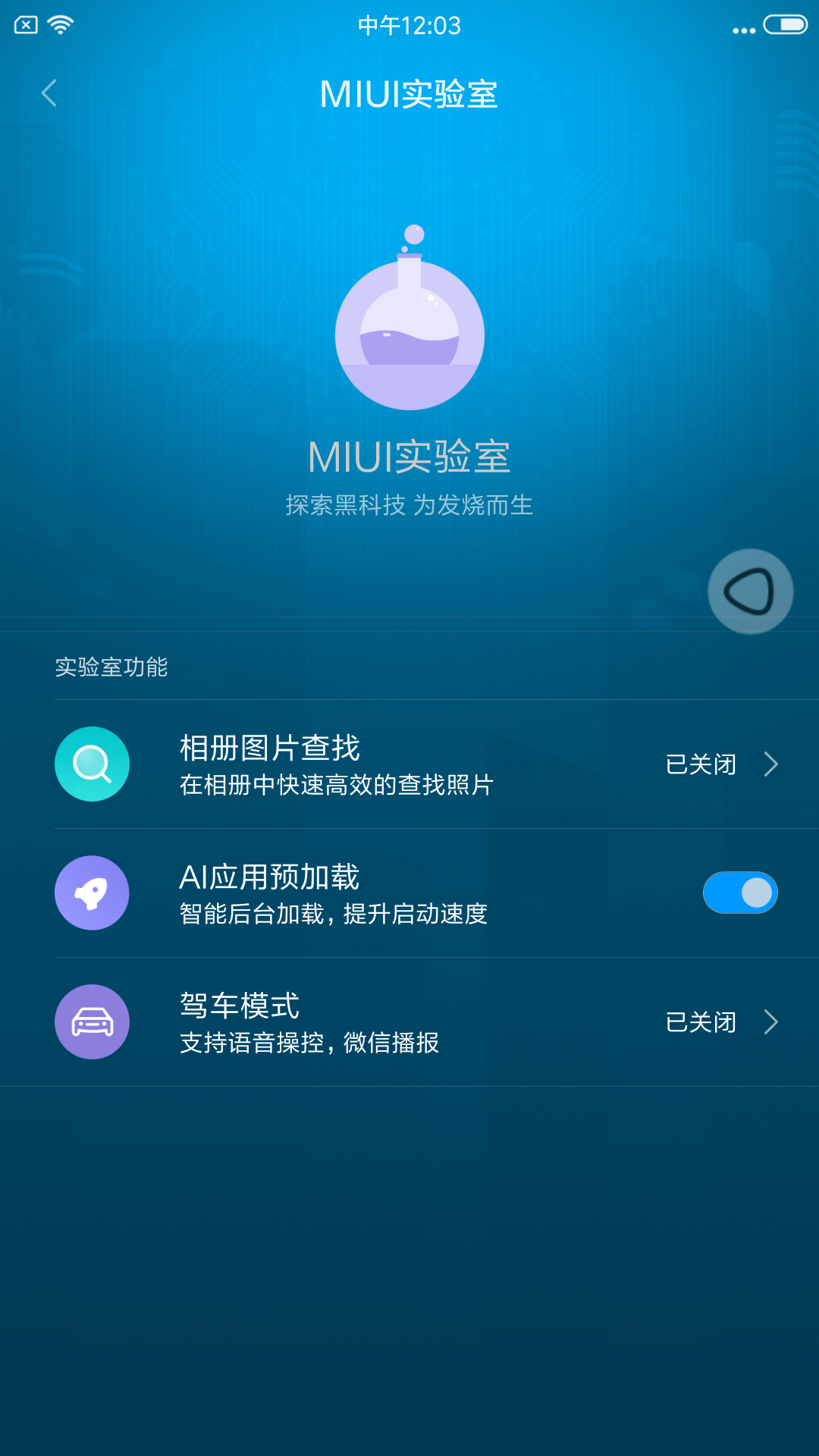Disable AI应用预加载 switch
This screenshot has height=1456, width=819.
[x=740, y=893]
